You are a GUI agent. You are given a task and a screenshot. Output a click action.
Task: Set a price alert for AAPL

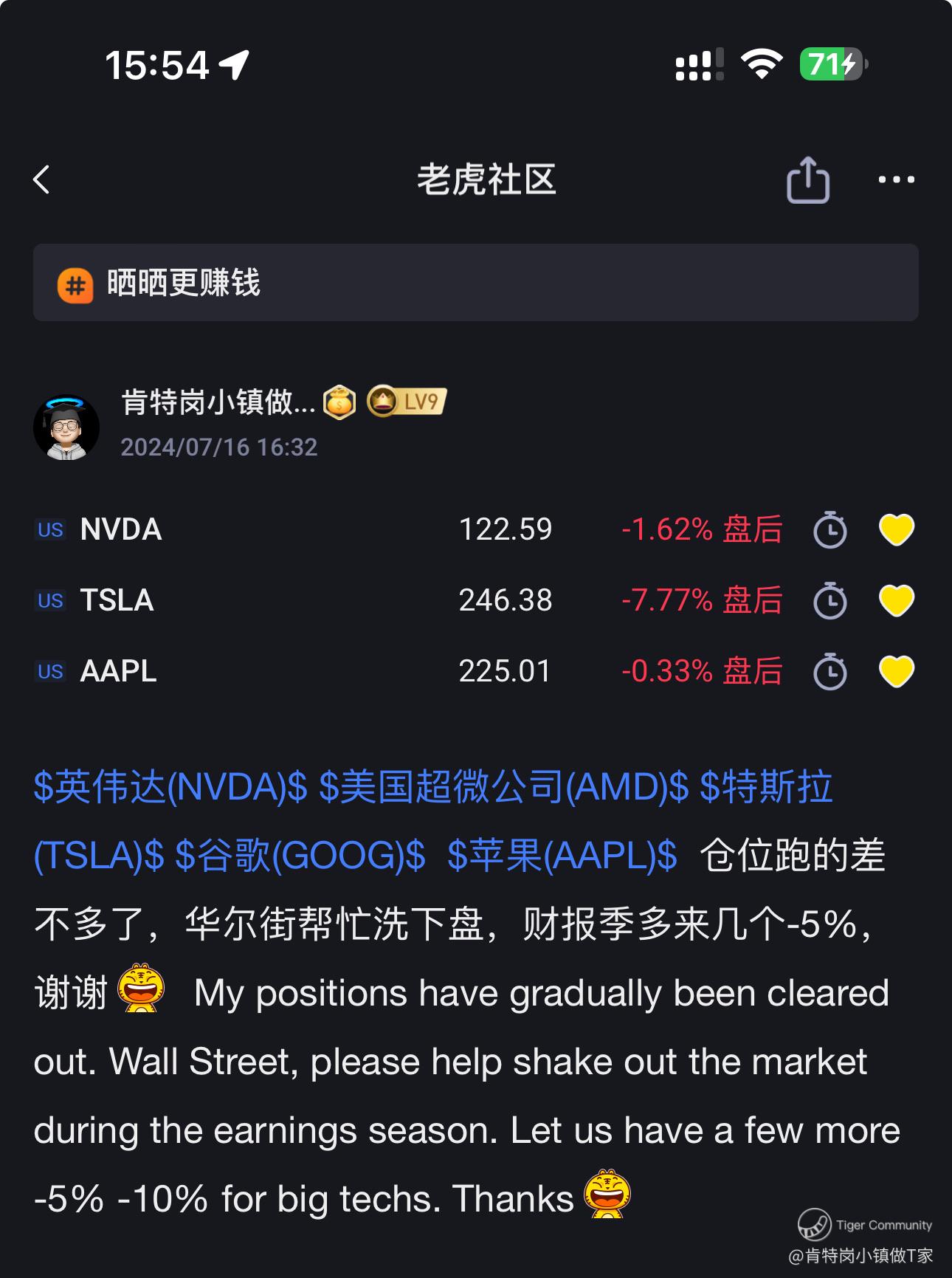pos(829,671)
